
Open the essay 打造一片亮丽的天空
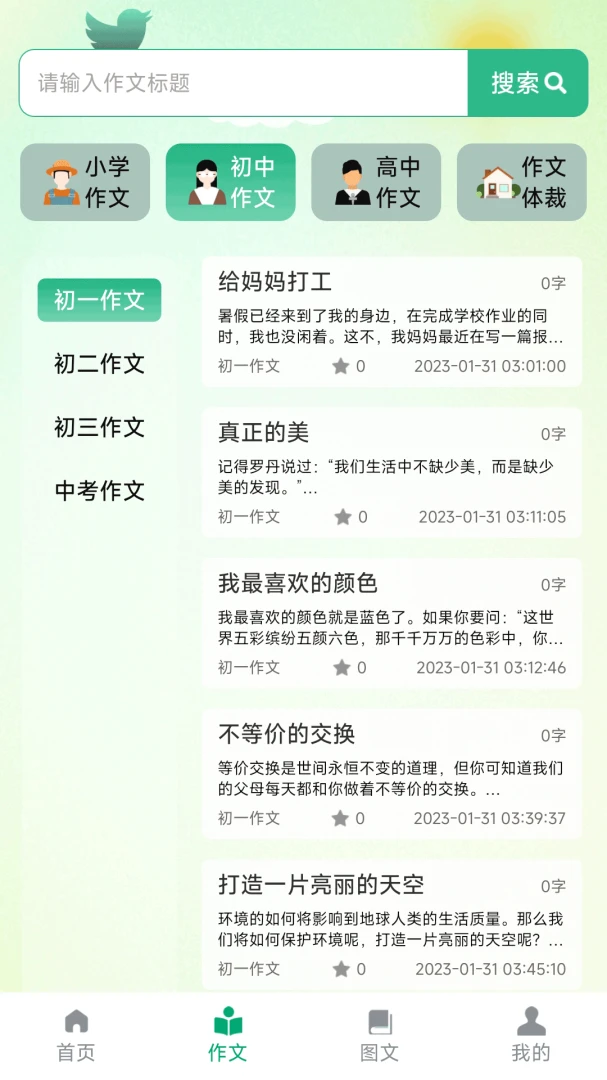click(392, 925)
